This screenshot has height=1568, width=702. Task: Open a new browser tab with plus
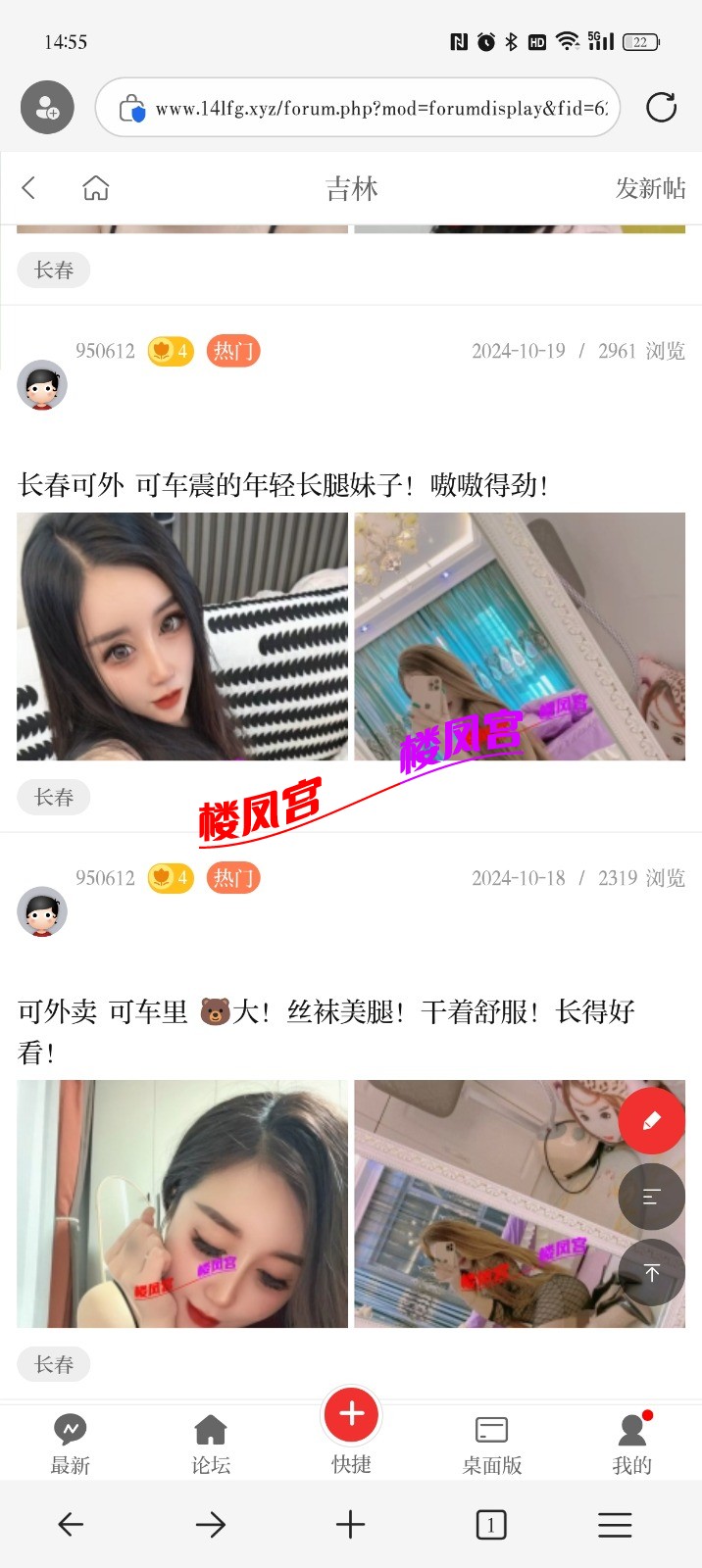350,1524
